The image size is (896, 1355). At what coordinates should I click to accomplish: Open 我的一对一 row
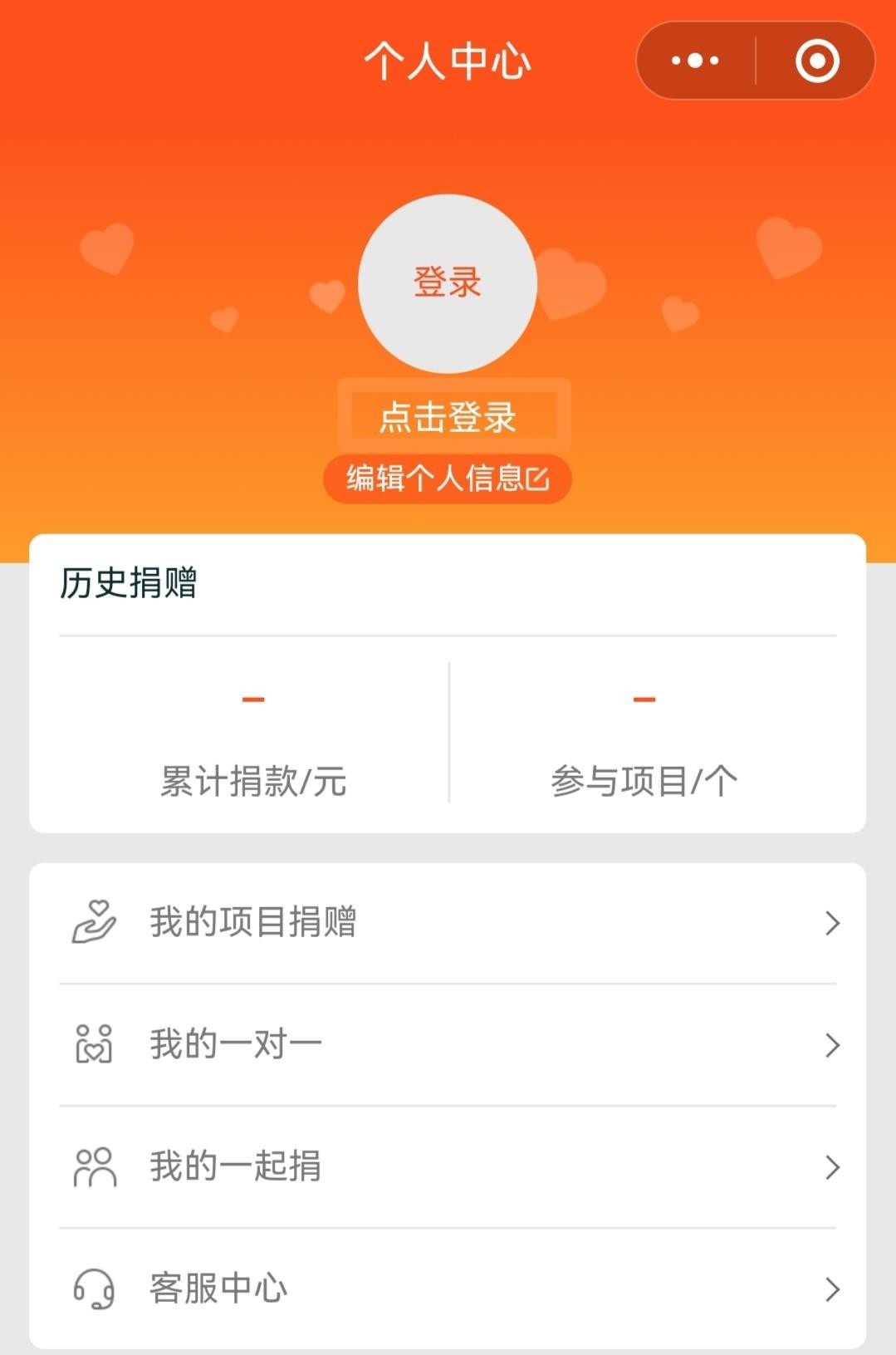click(x=448, y=1044)
